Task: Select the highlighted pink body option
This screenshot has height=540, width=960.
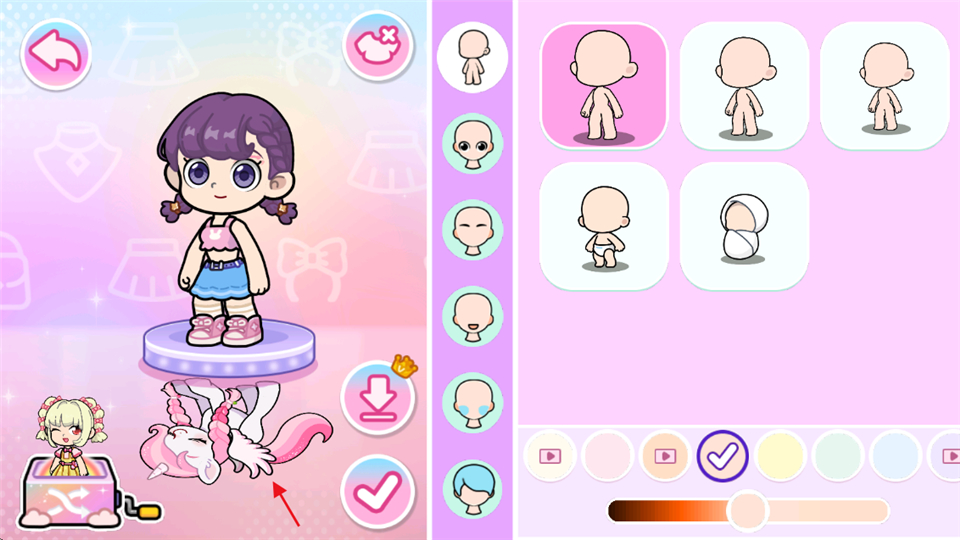Action: [x=604, y=86]
